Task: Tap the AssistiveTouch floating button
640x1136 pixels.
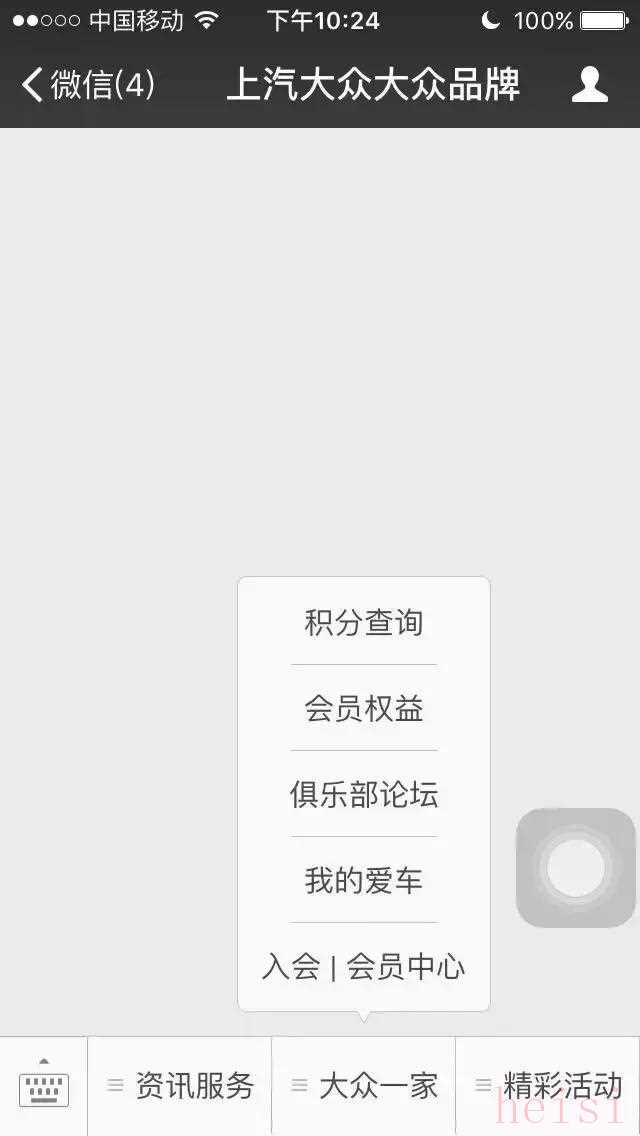Action: pyautogui.click(x=575, y=867)
